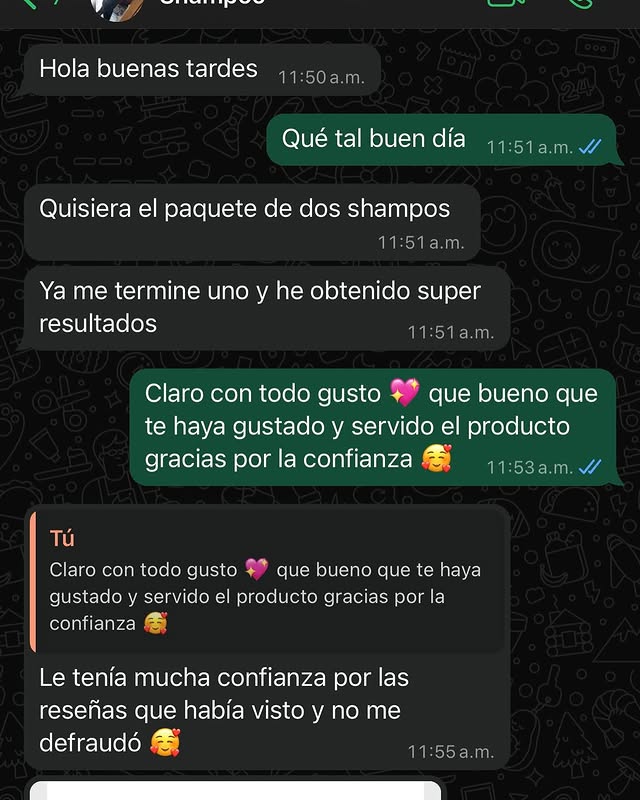Image resolution: width=640 pixels, height=800 pixels.
Task: Start a video call with this contact
Action: (x=505, y=3)
